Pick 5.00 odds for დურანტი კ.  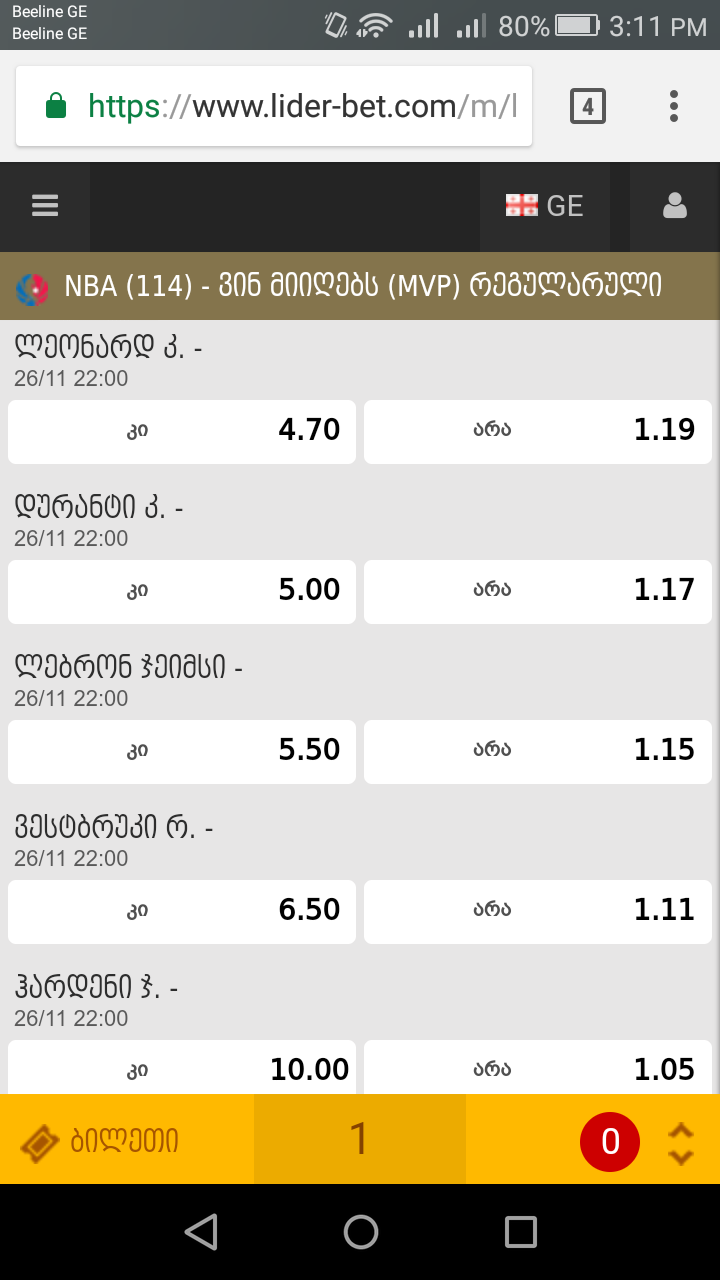coord(182,590)
